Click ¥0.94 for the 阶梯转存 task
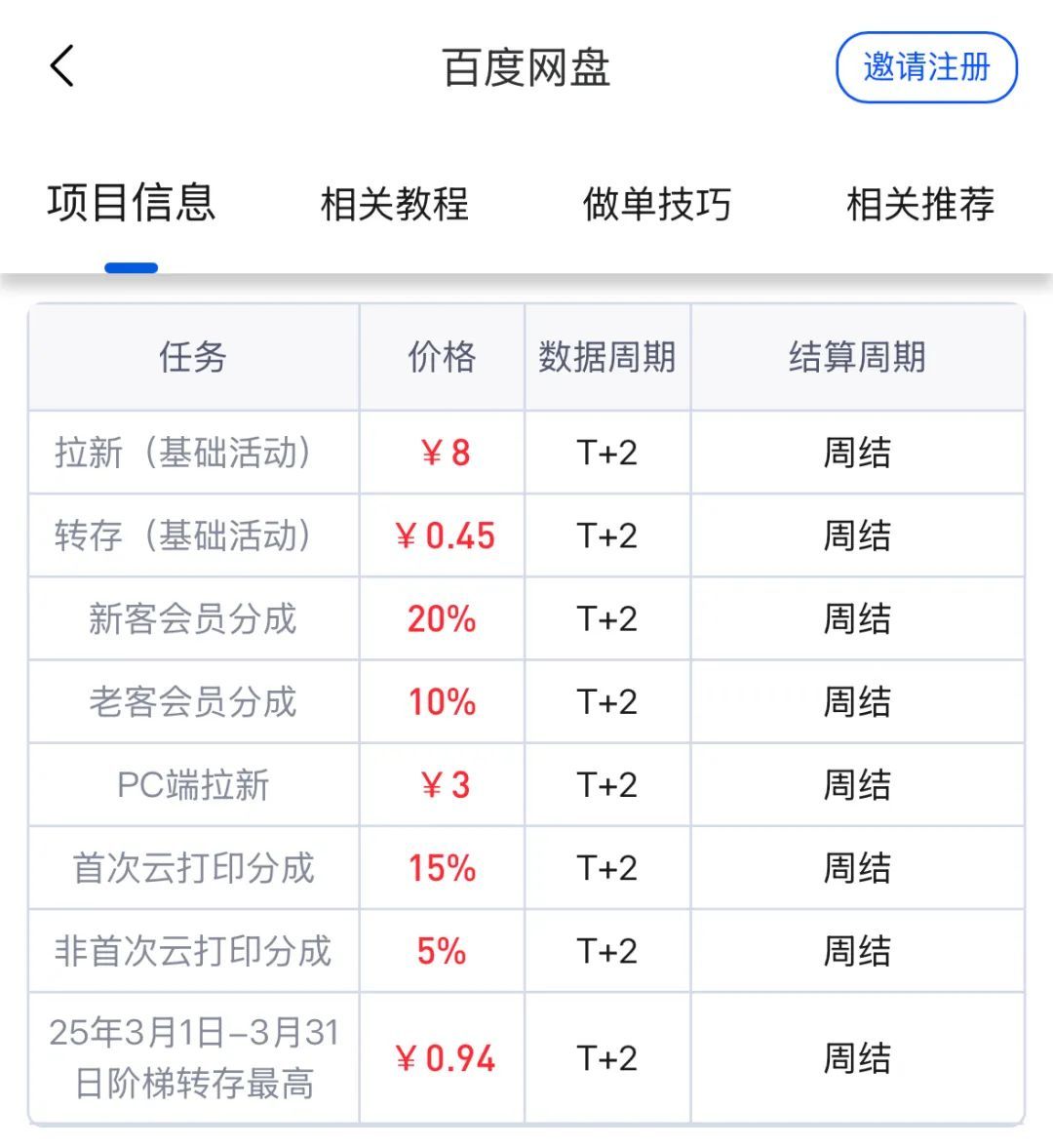 pos(441,1056)
